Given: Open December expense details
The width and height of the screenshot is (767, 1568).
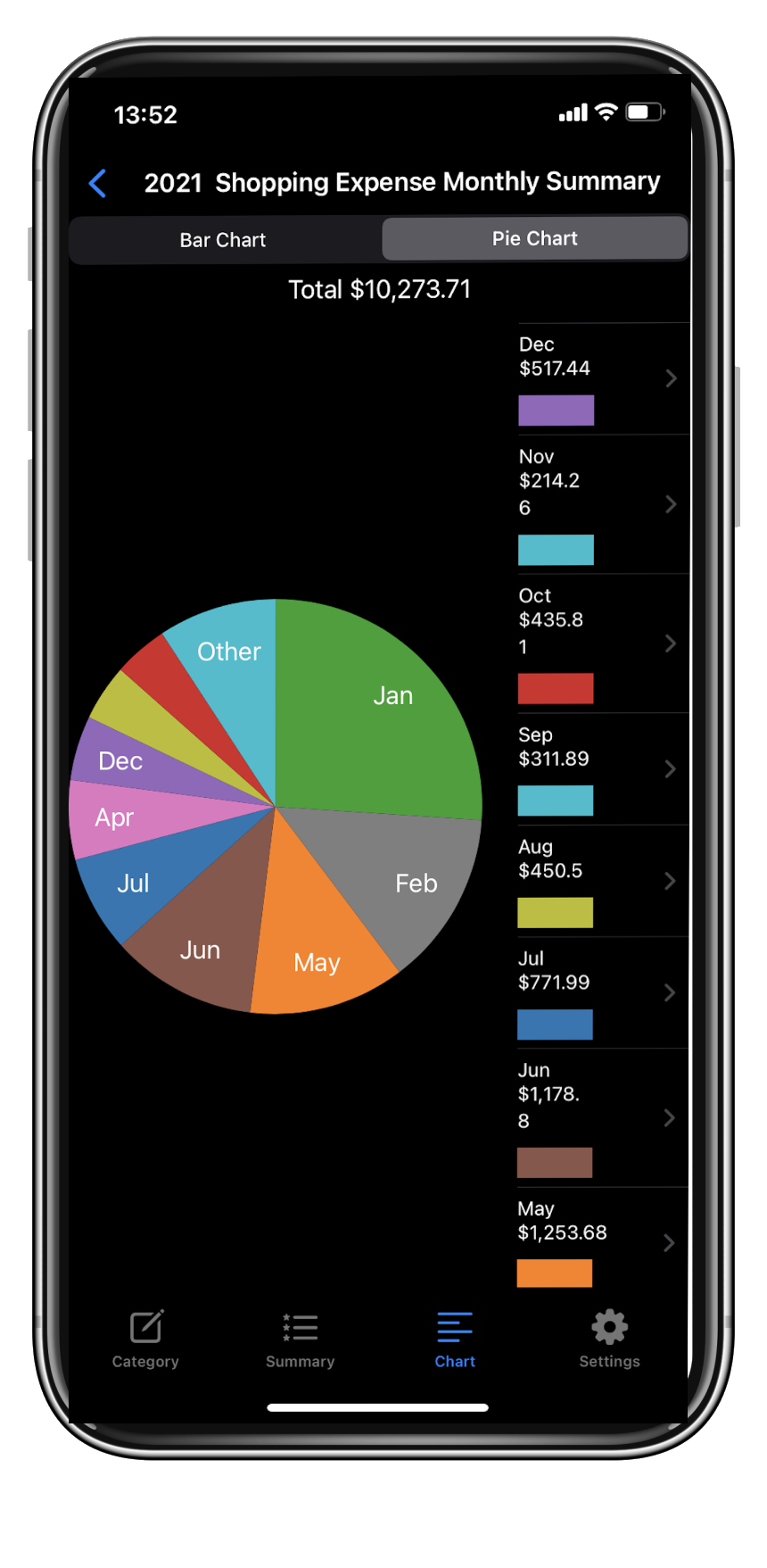Looking at the screenshot, I should click(x=602, y=378).
